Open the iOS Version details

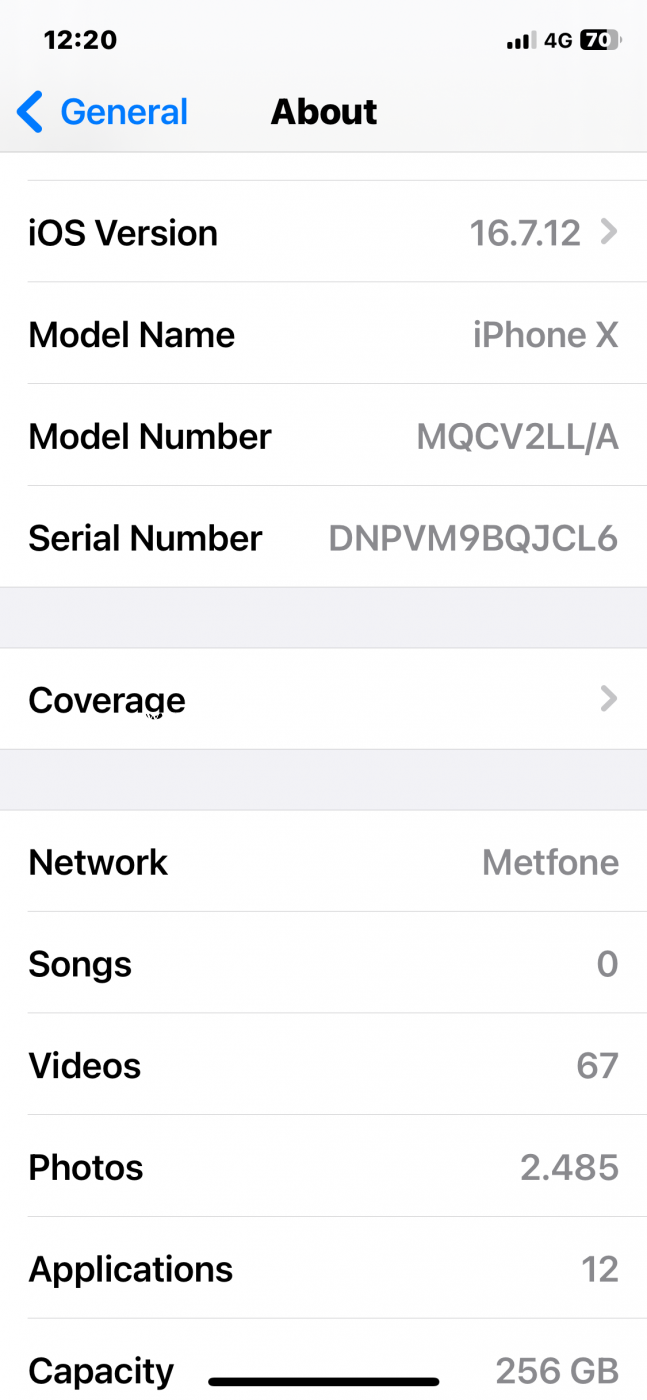[x=323, y=233]
